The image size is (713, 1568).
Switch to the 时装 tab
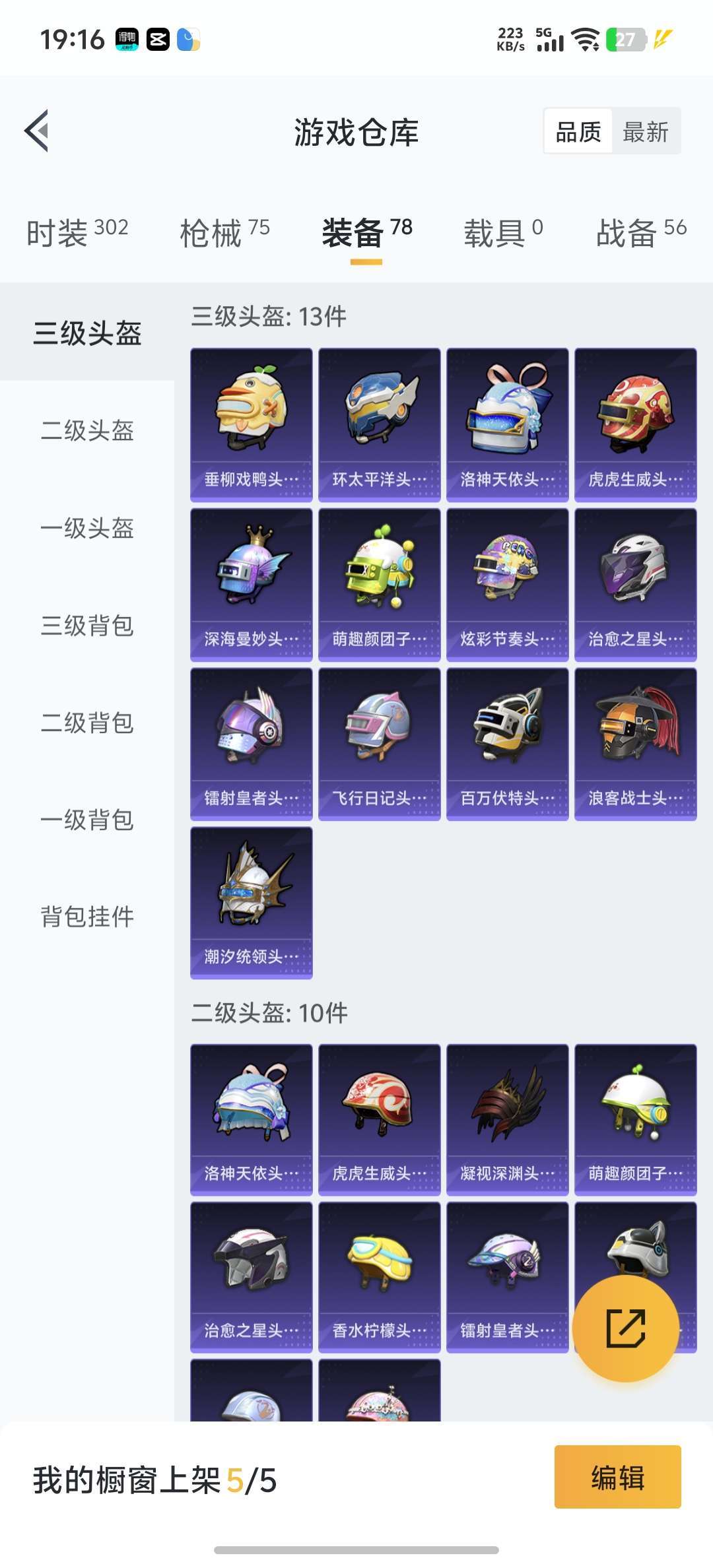[x=77, y=232]
